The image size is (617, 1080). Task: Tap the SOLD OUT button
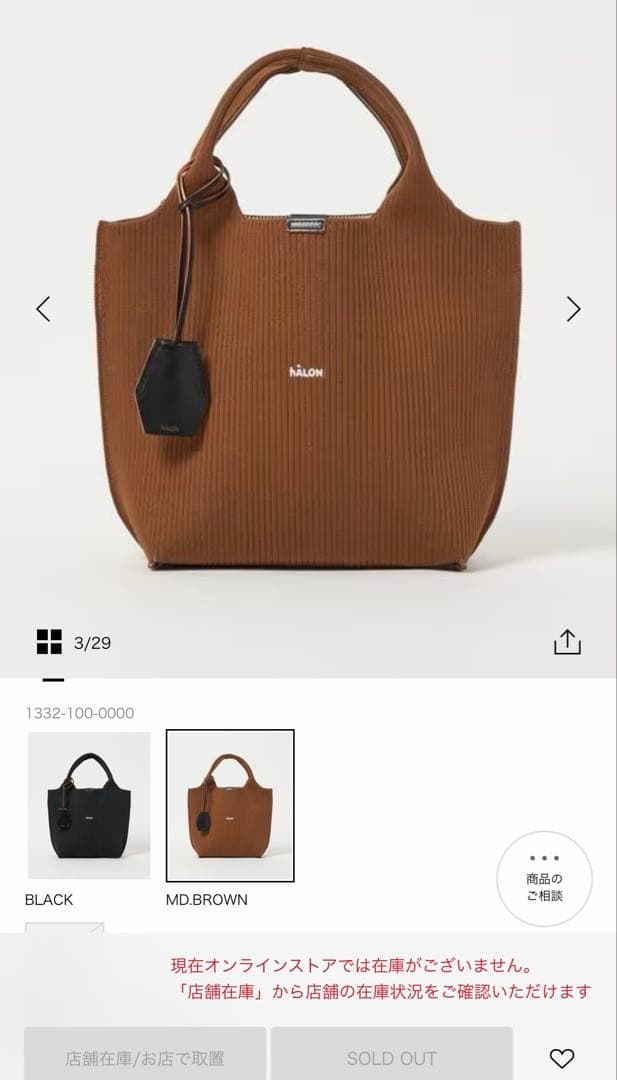point(392,1057)
